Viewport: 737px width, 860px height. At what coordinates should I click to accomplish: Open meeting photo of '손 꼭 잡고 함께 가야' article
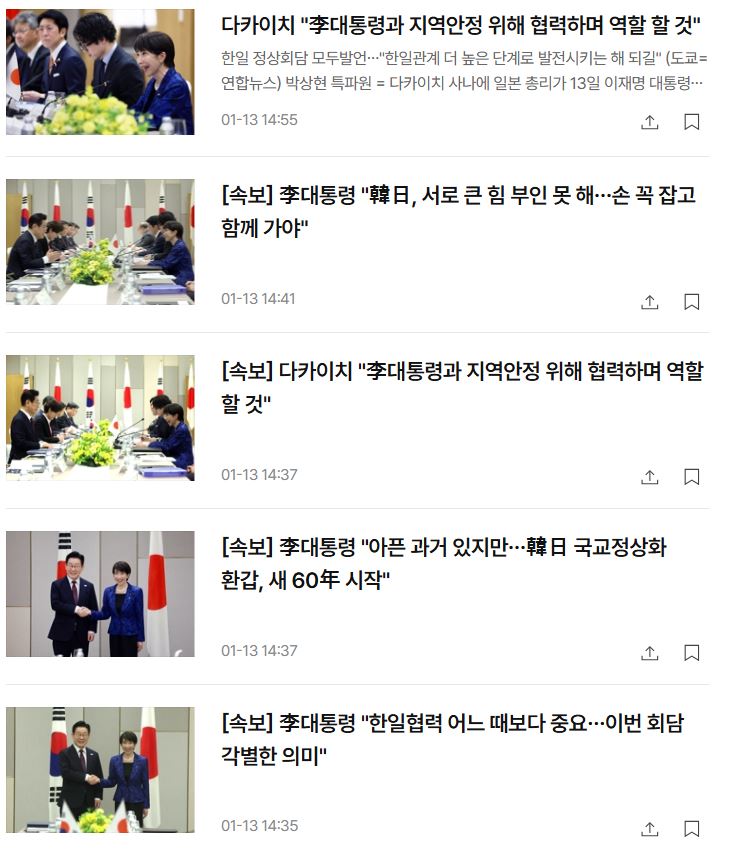[100, 242]
